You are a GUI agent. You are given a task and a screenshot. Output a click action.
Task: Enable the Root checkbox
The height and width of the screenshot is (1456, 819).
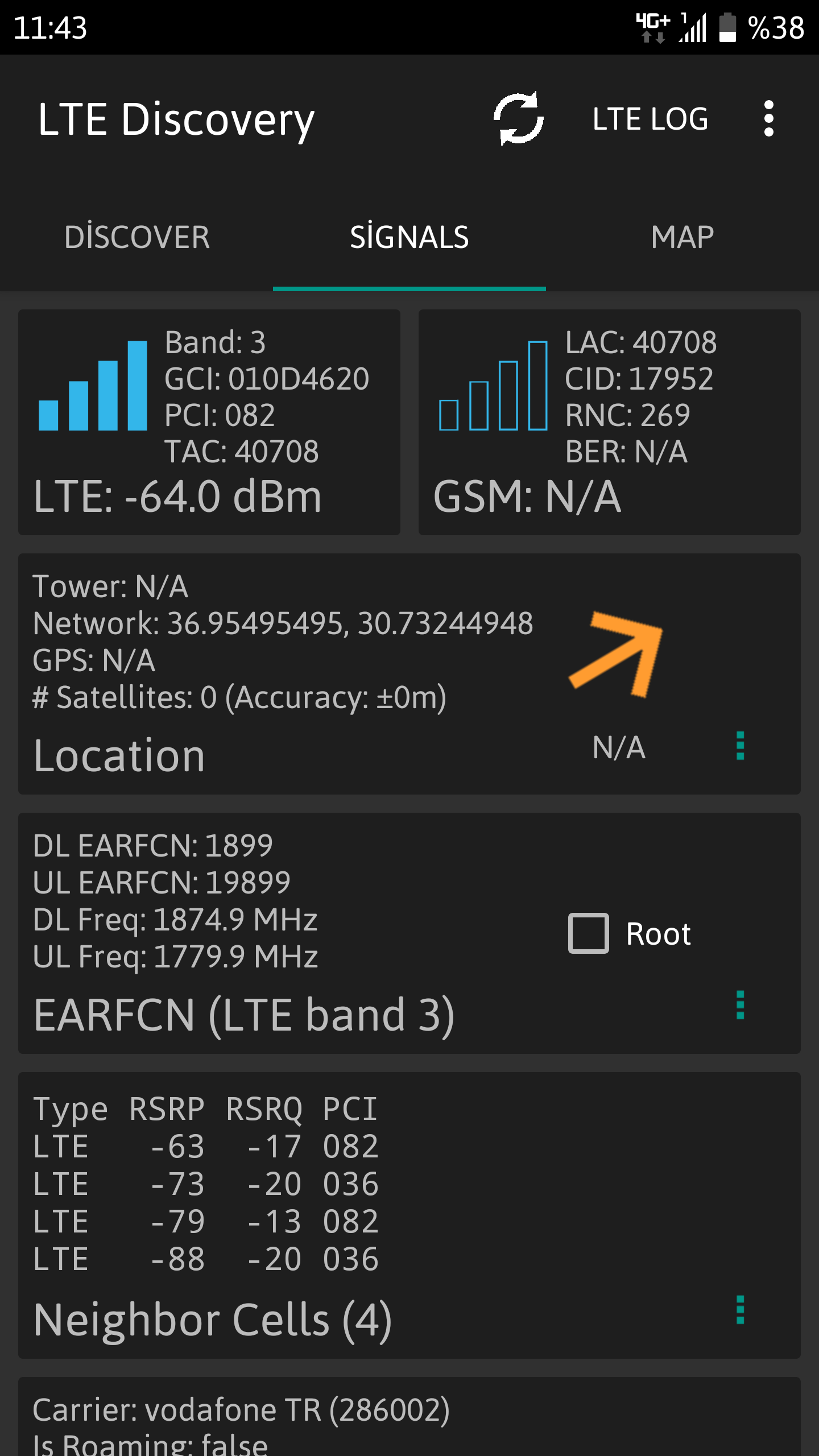tap(588, 933)
